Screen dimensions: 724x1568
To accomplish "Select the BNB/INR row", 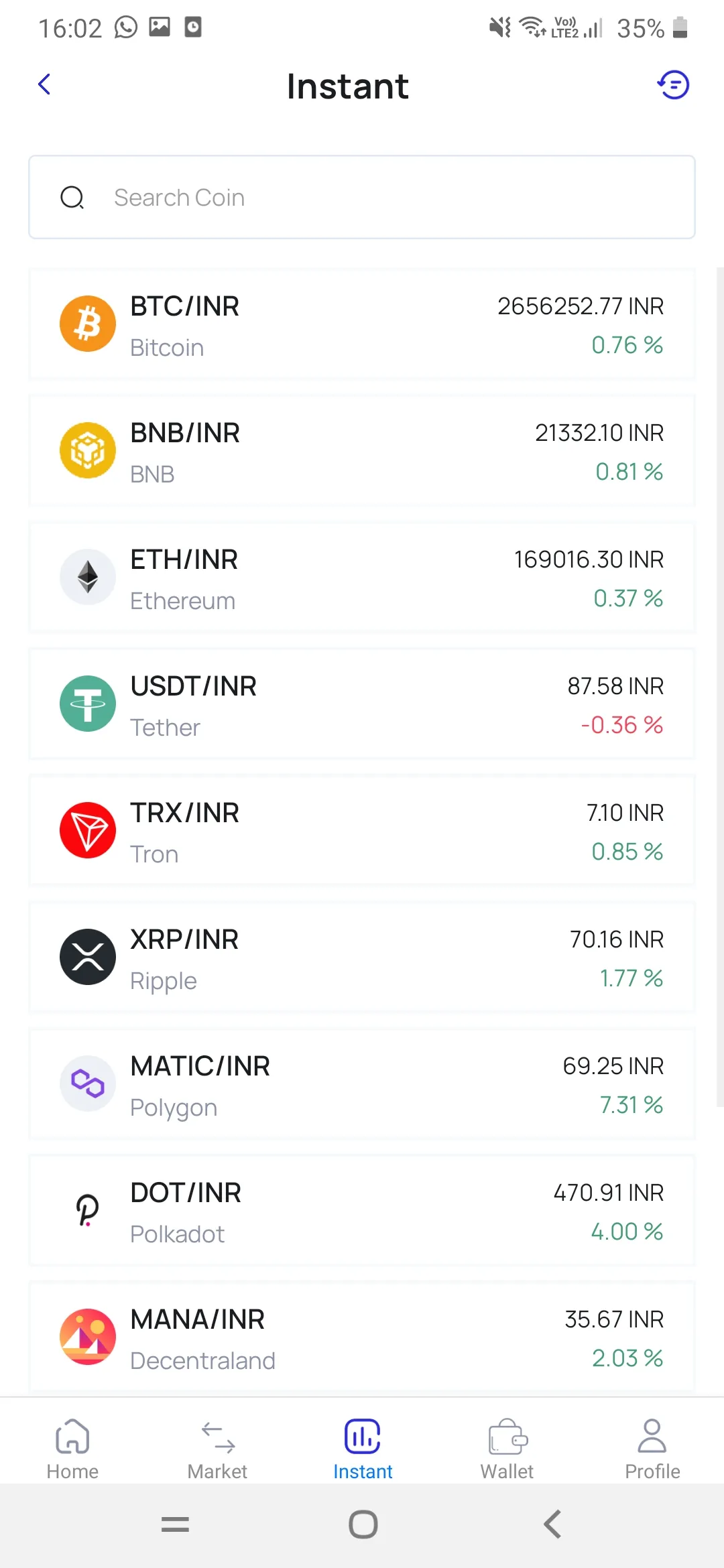I will coord(362,452).
